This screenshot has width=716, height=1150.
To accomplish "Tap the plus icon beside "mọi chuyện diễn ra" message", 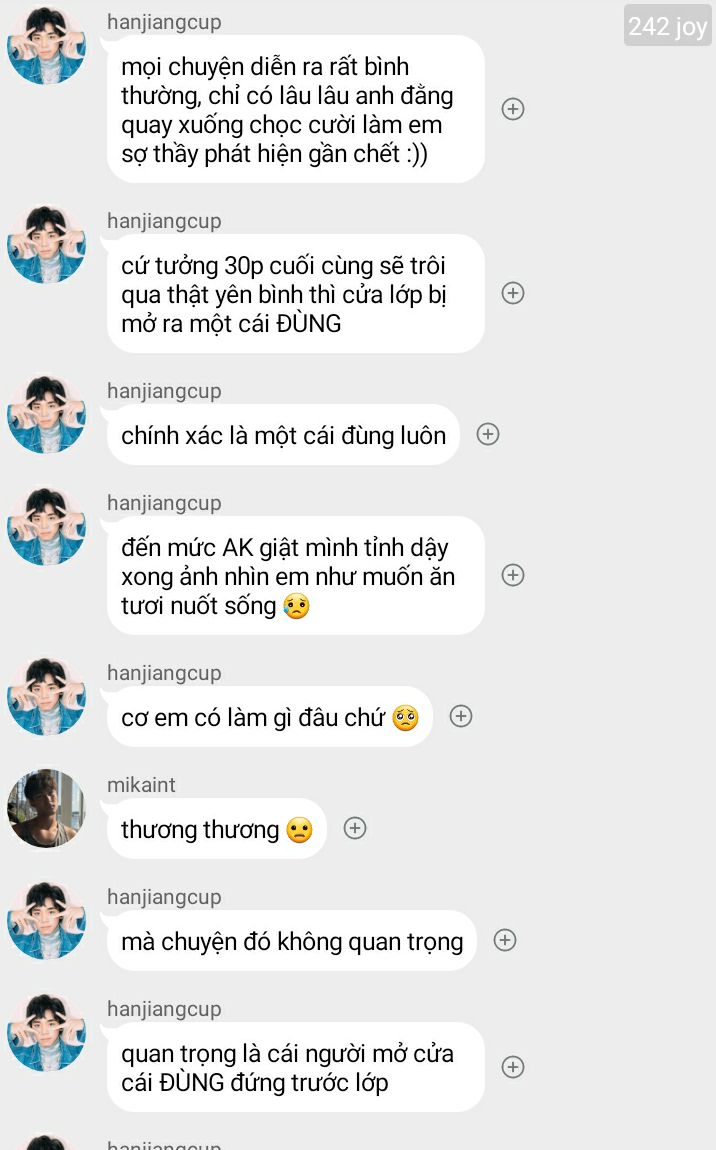I will tap(513, 109).
